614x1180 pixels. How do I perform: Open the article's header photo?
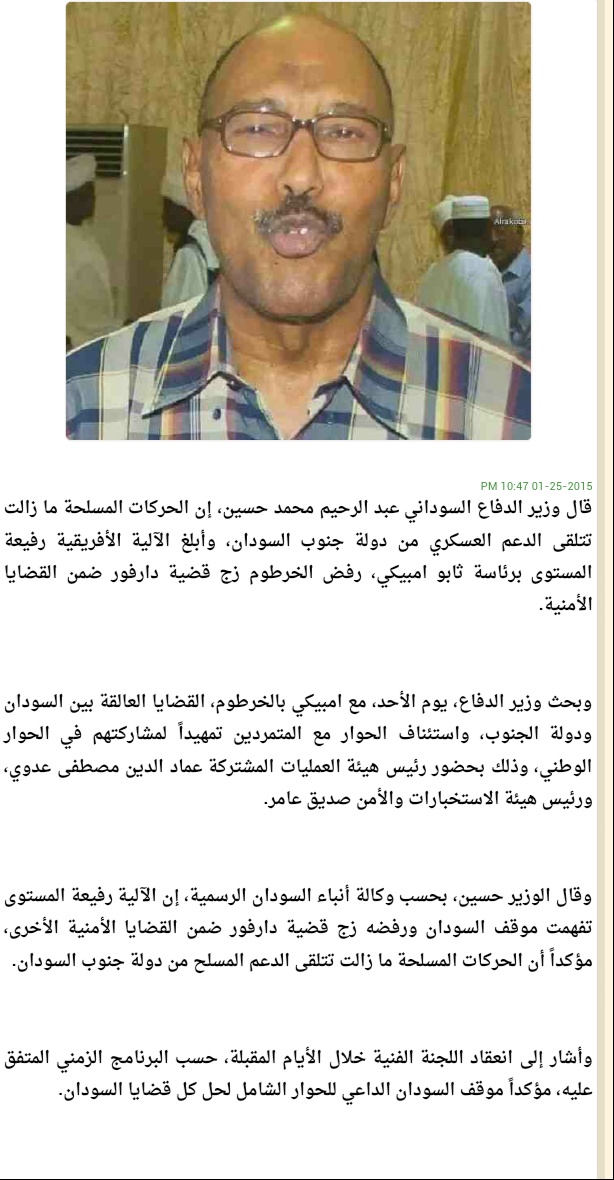tap(298, 220)
